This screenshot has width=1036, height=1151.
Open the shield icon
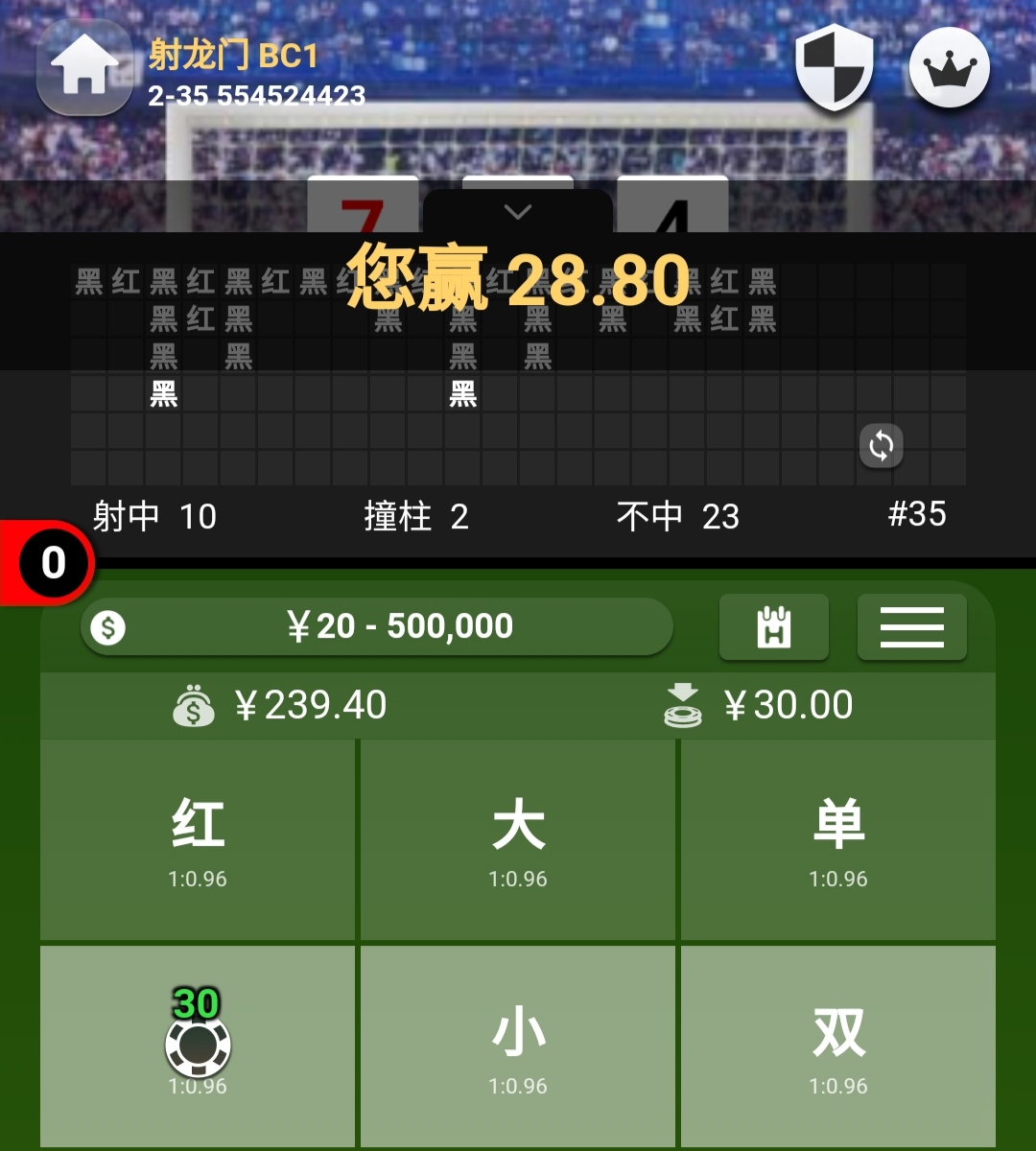[x=835, y=67]
